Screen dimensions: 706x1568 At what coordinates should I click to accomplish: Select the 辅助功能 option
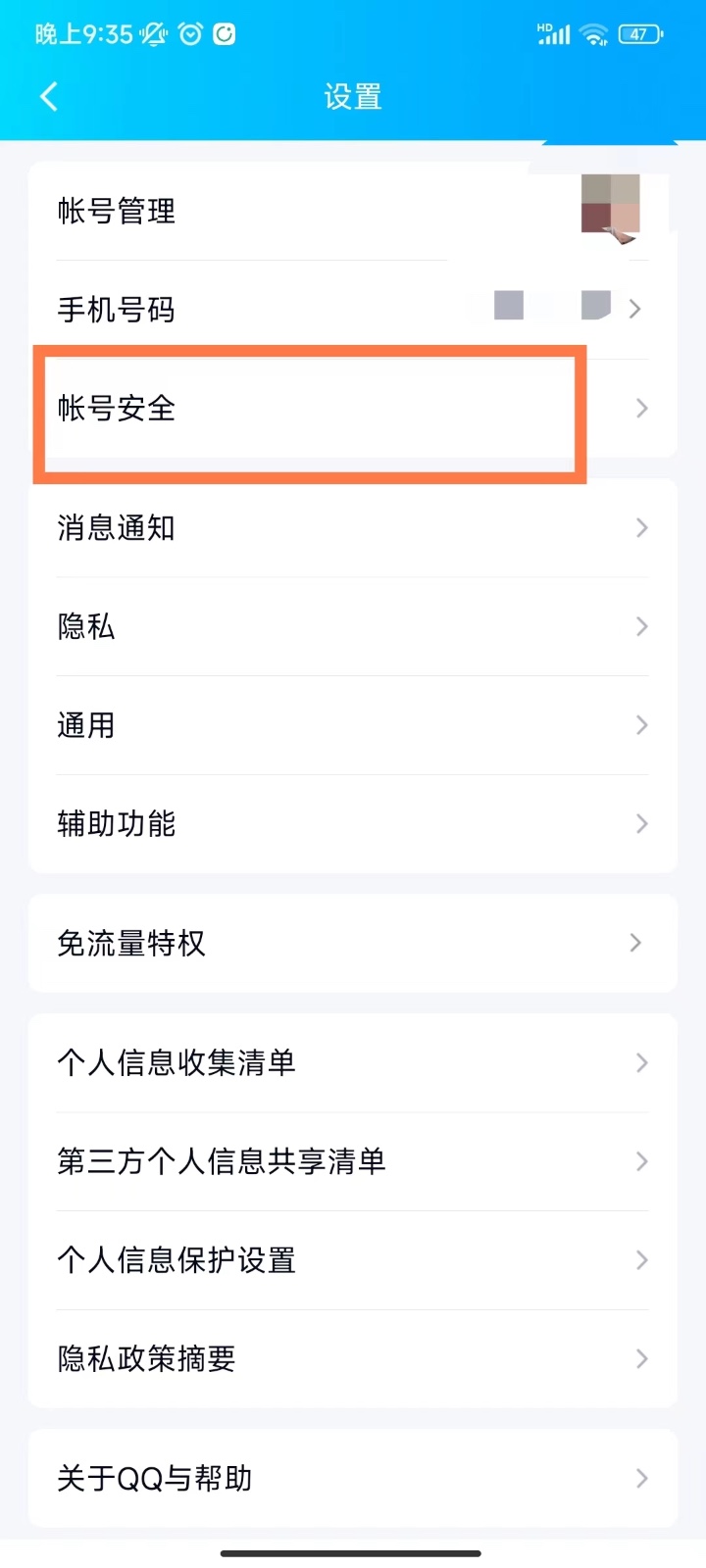(x=116, y=824)
